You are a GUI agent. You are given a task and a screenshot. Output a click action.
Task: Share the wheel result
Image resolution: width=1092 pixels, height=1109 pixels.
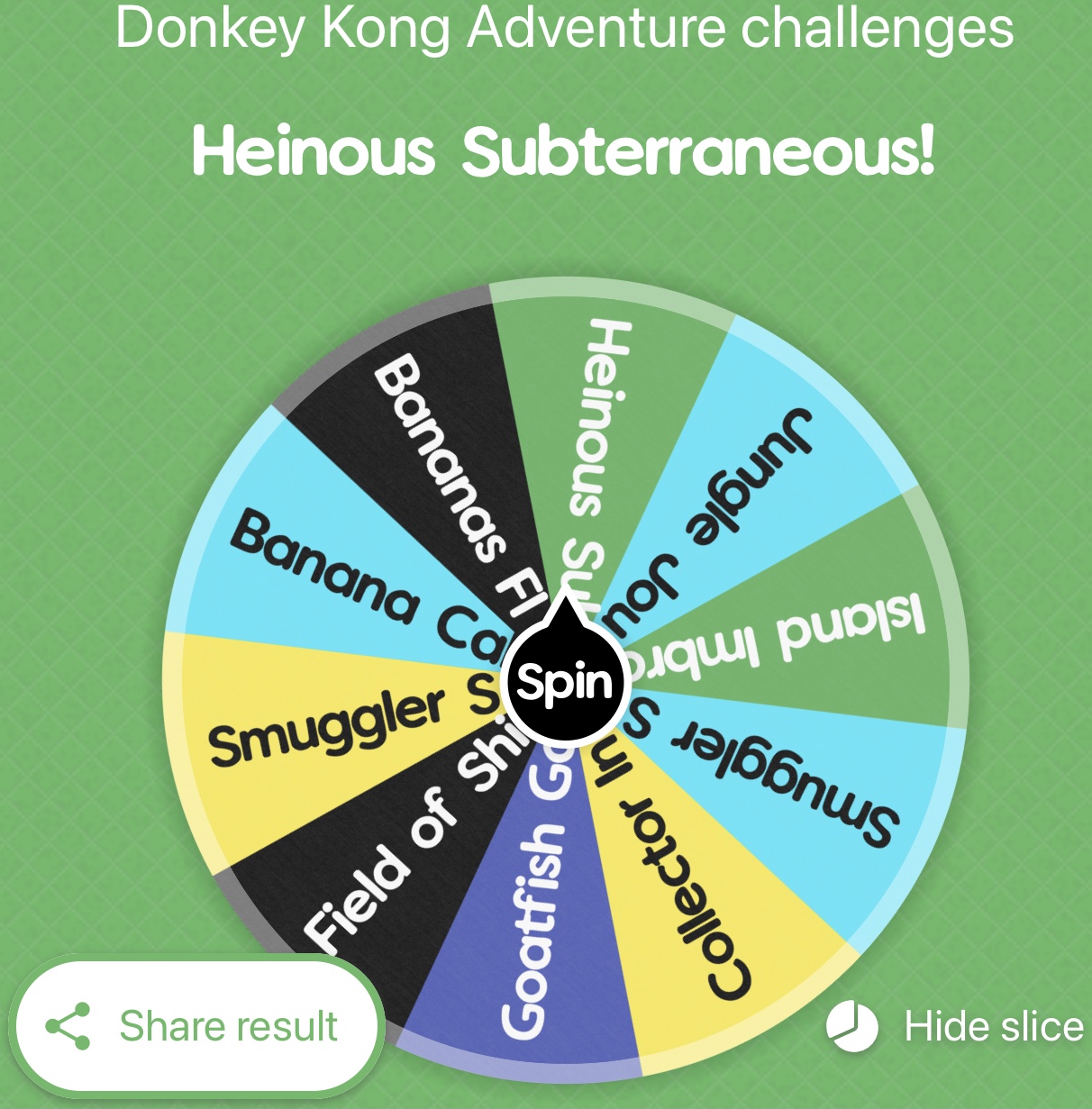[196, 1026]
